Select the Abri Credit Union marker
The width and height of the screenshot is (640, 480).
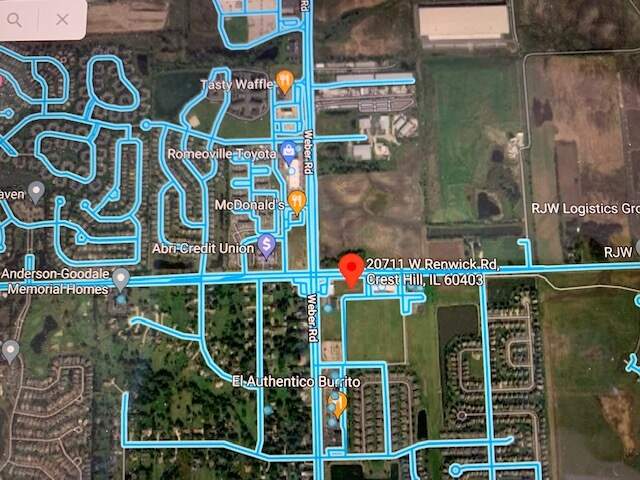pyautogui.click(x=266, y=244)
